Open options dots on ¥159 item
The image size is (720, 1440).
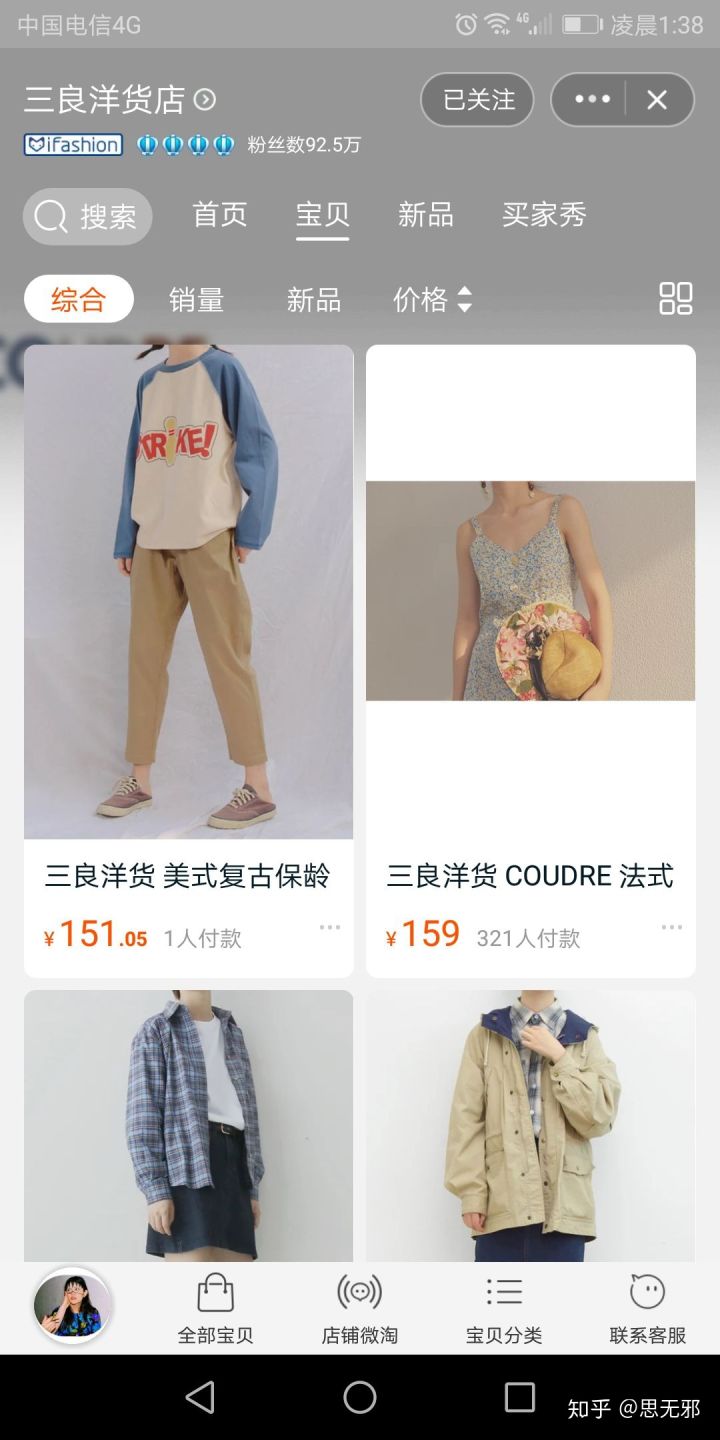(672, 928)
